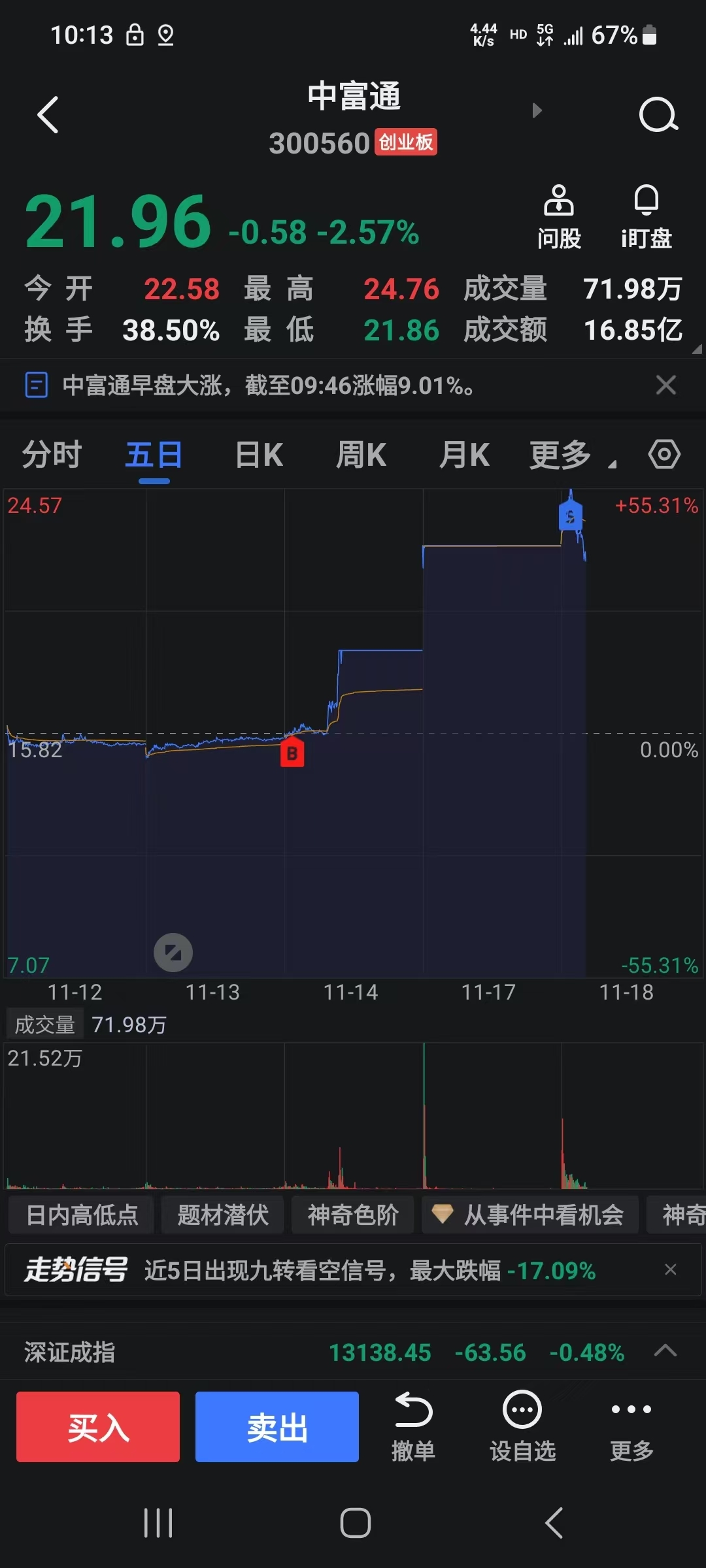This screenshot has width=706, height=1568.
Task: Tap the red 买入 button
Action: point(98,1427)
